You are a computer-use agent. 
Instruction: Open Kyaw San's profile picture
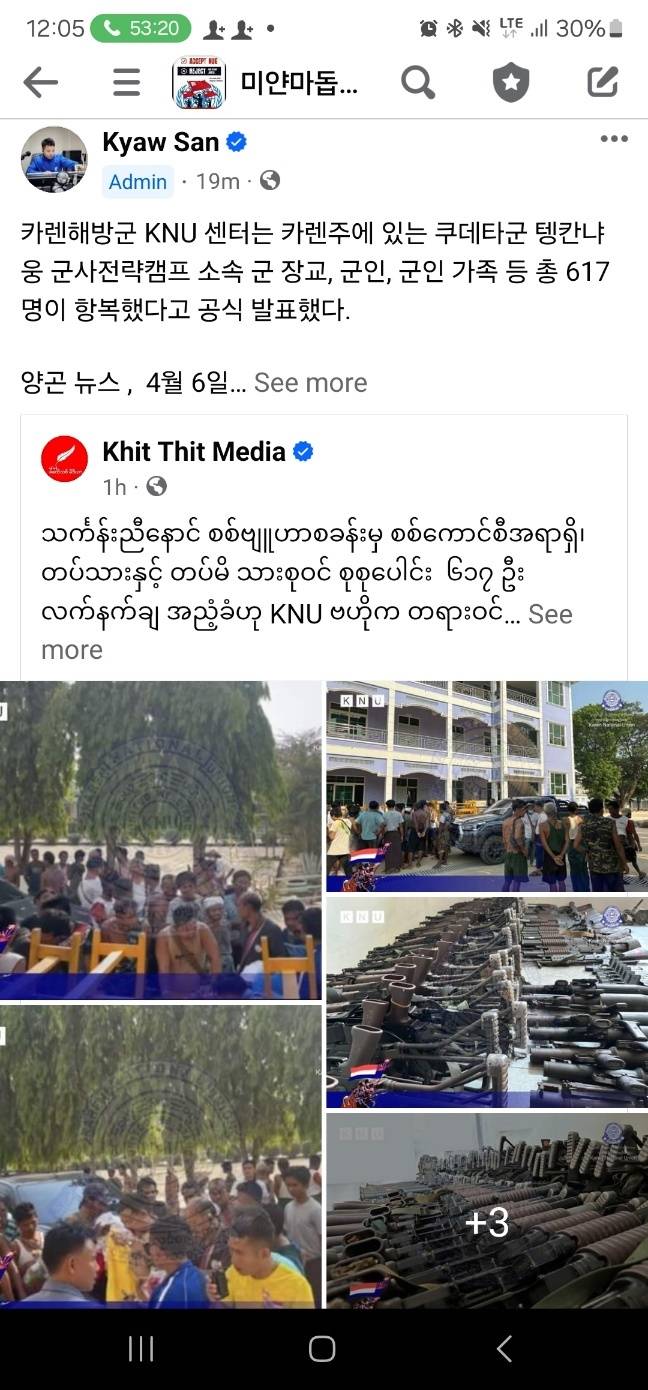coord(54,159)
